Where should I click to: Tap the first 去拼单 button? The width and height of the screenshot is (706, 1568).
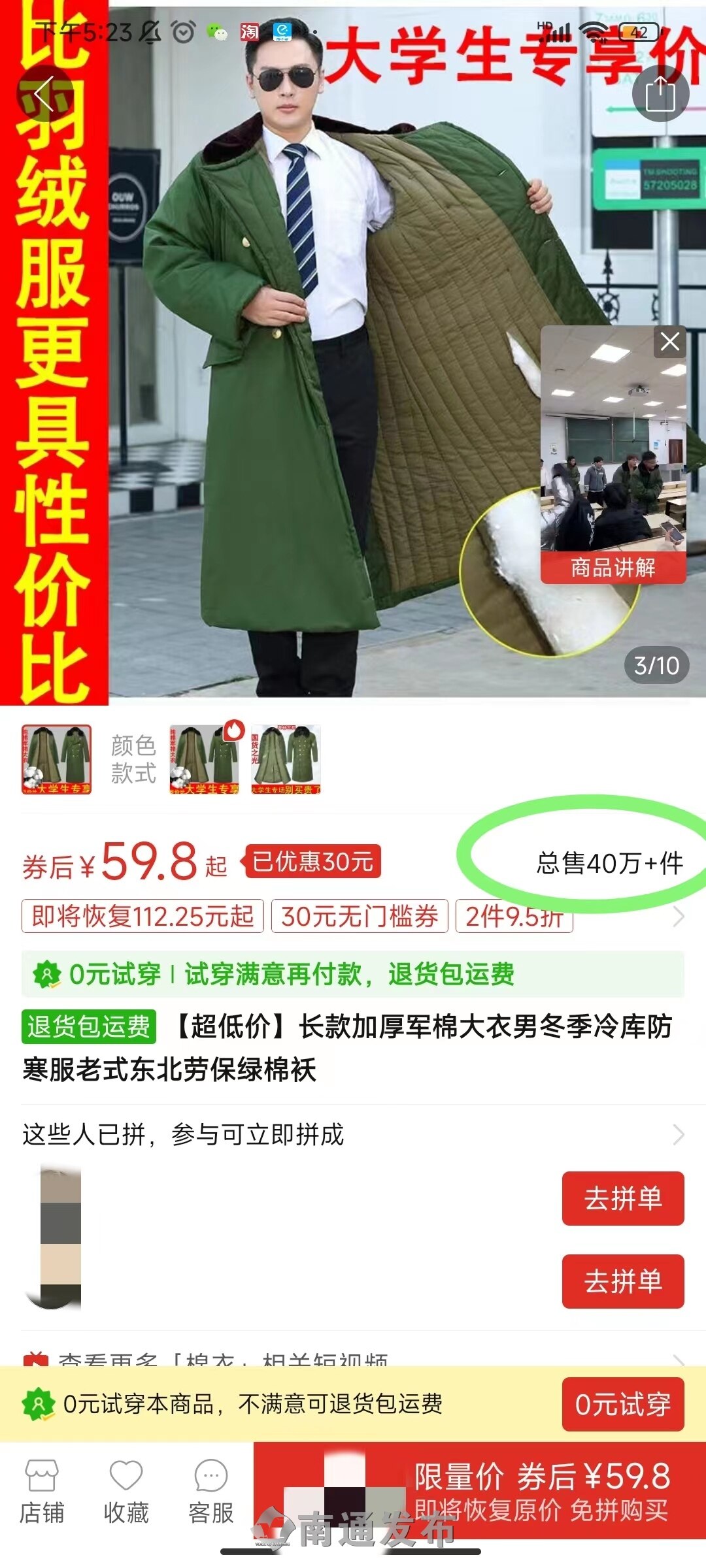point(622,1198)
